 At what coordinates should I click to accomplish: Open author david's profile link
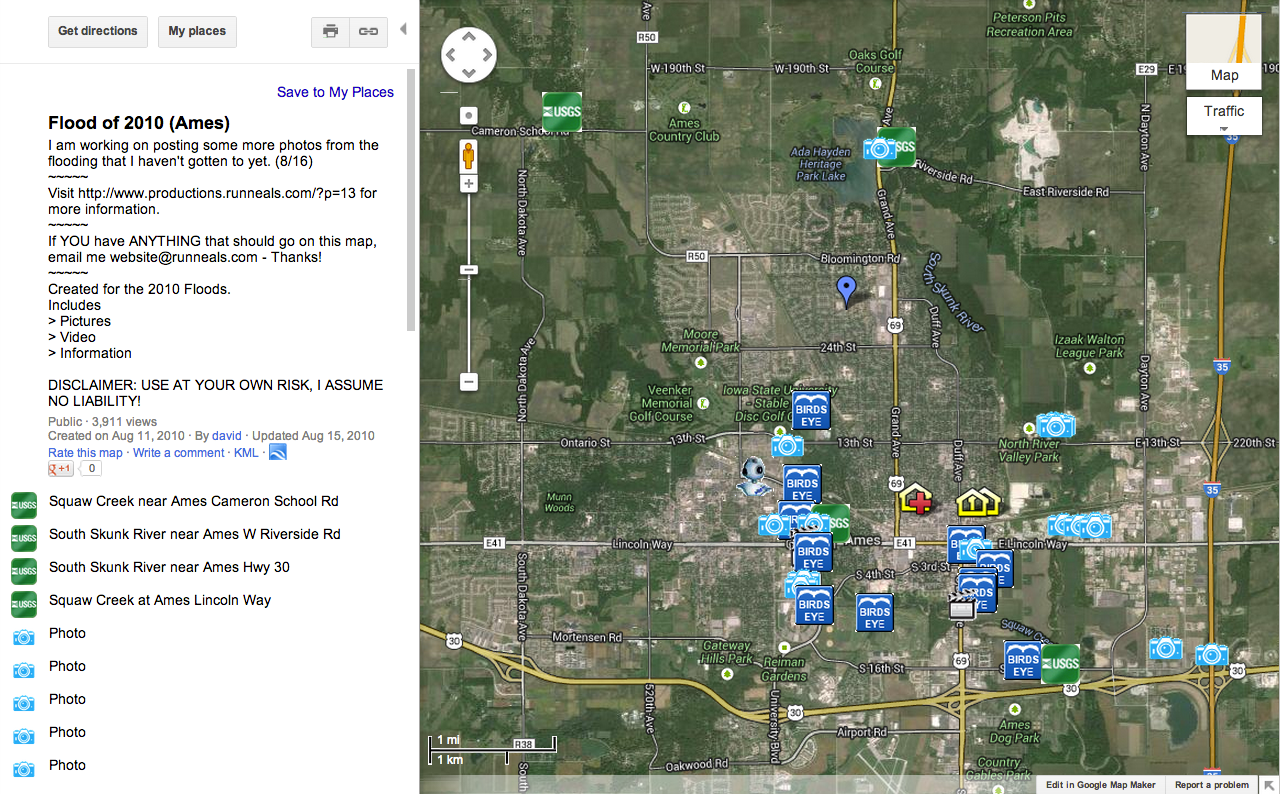(x=227, y=436)
